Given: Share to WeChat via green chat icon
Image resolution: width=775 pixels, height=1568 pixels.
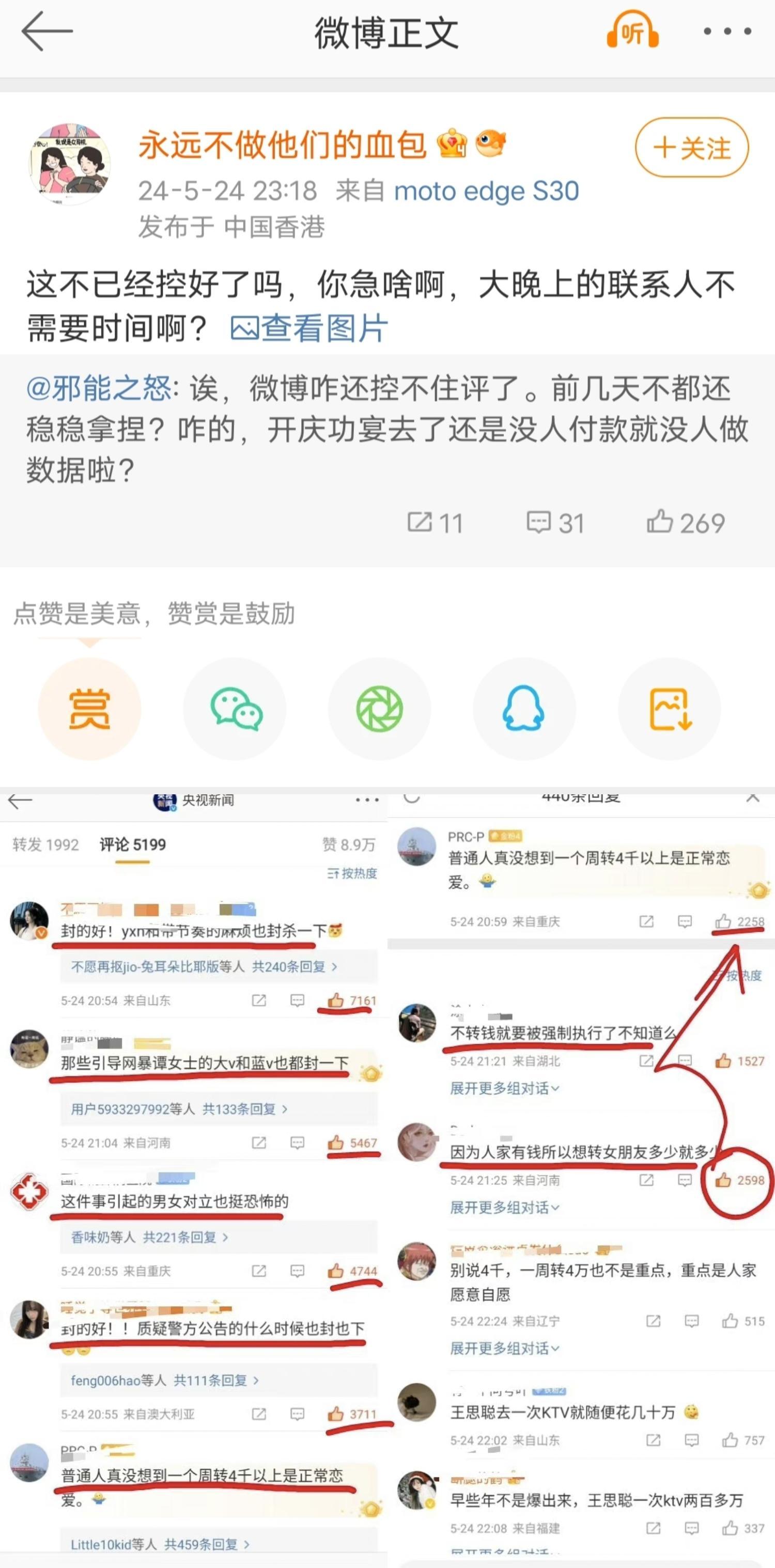Looking at the screenshot, I should pos(235,709).
